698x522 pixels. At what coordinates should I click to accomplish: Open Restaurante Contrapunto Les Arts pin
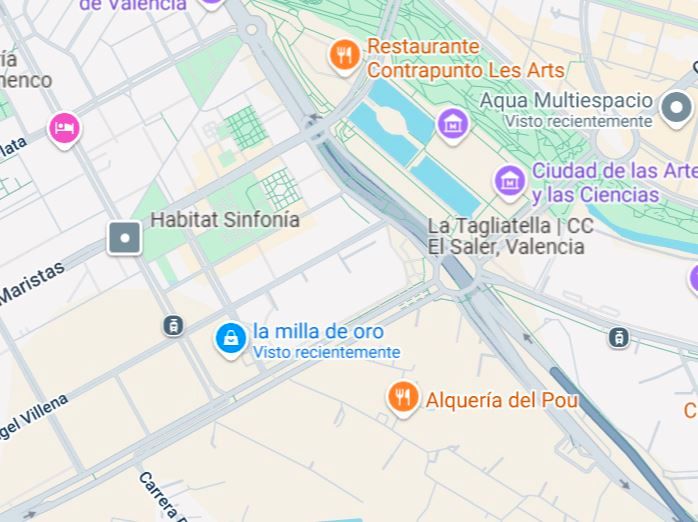345,54
